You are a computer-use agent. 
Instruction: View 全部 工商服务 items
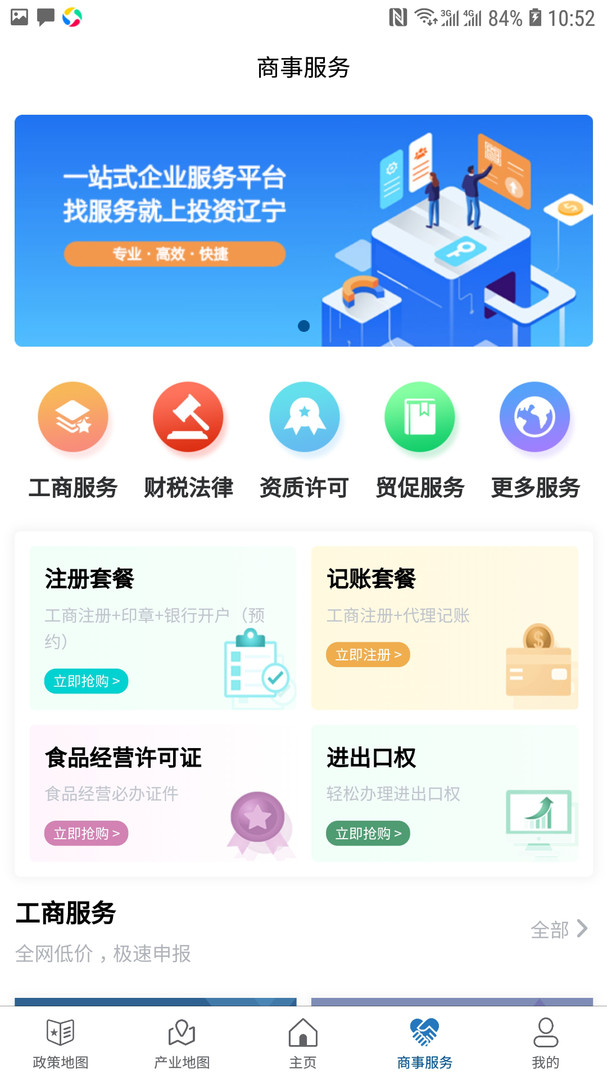[x=559, y=930]
